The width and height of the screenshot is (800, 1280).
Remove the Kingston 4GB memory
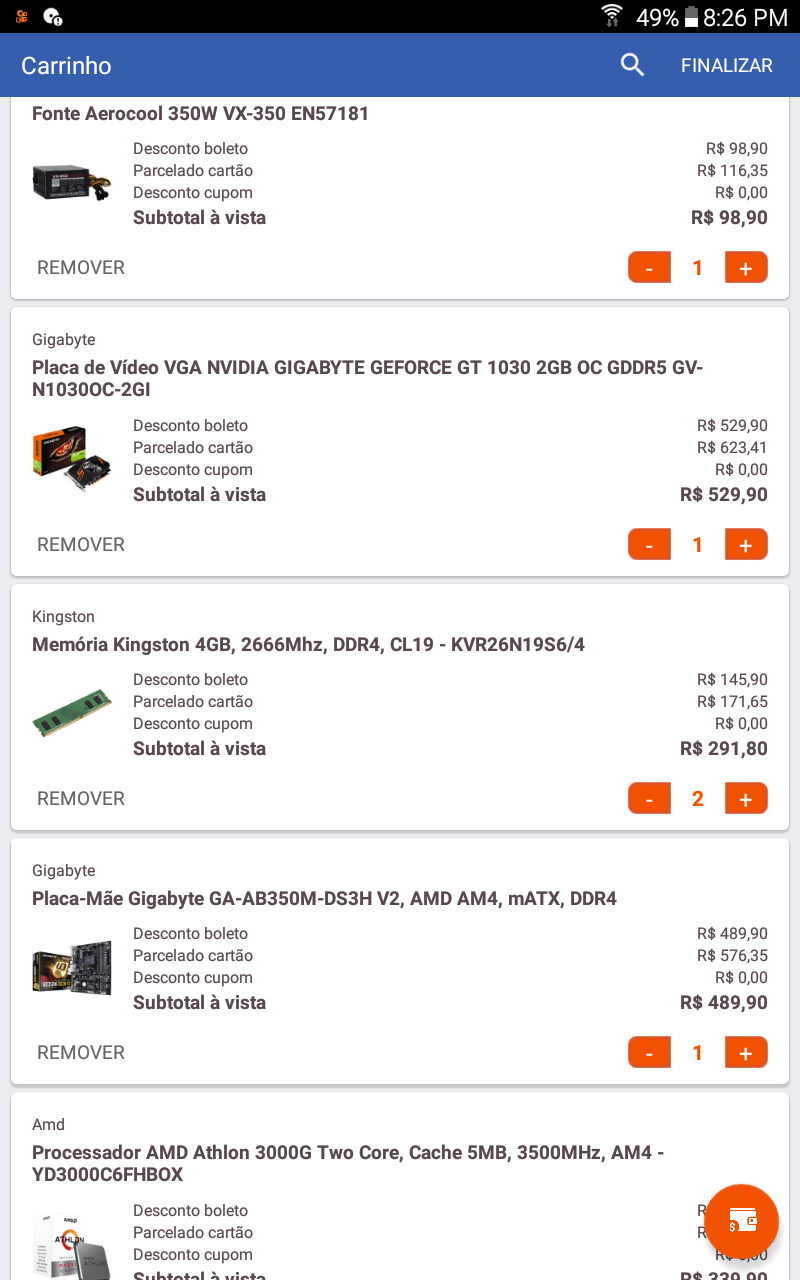[x=81, y=798]
